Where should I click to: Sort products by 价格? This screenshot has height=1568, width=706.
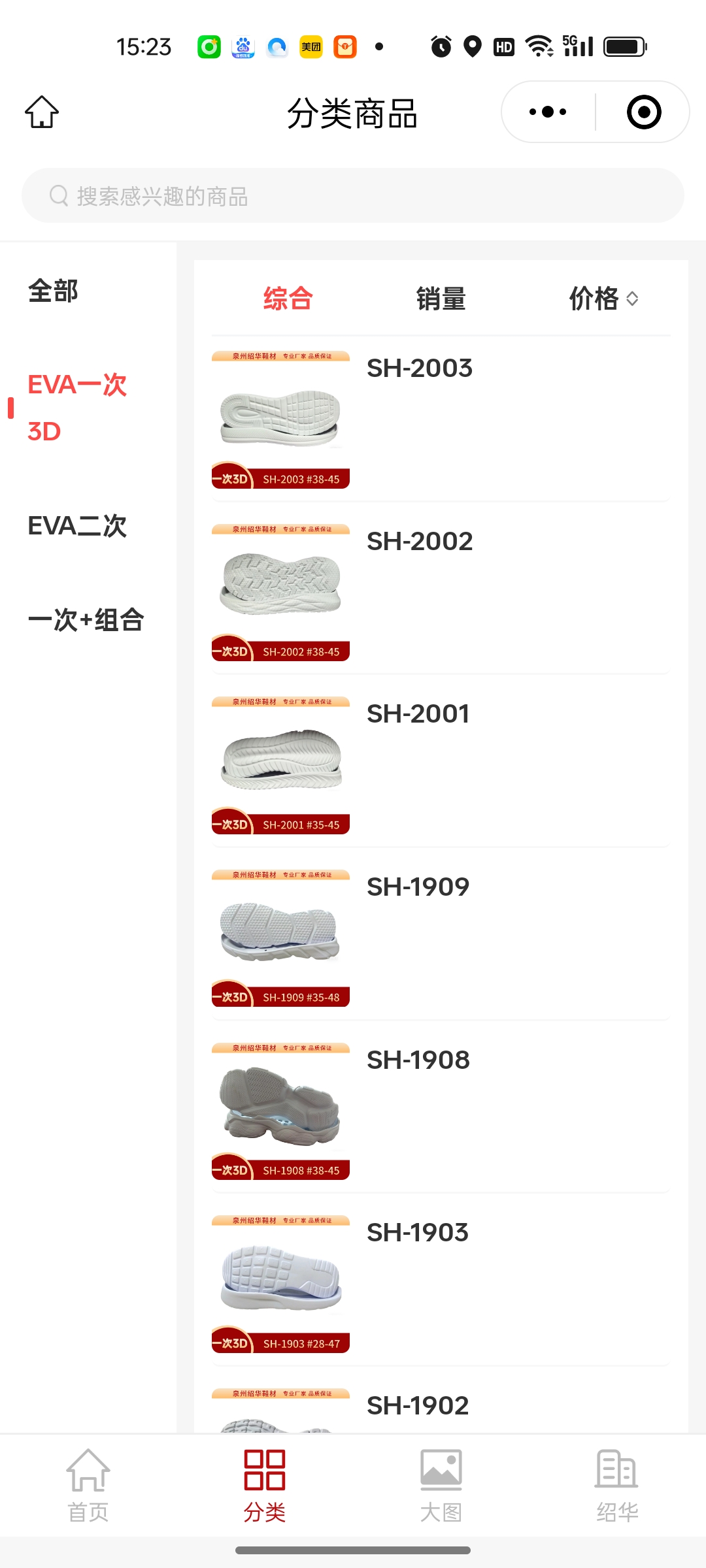(603, 299)
